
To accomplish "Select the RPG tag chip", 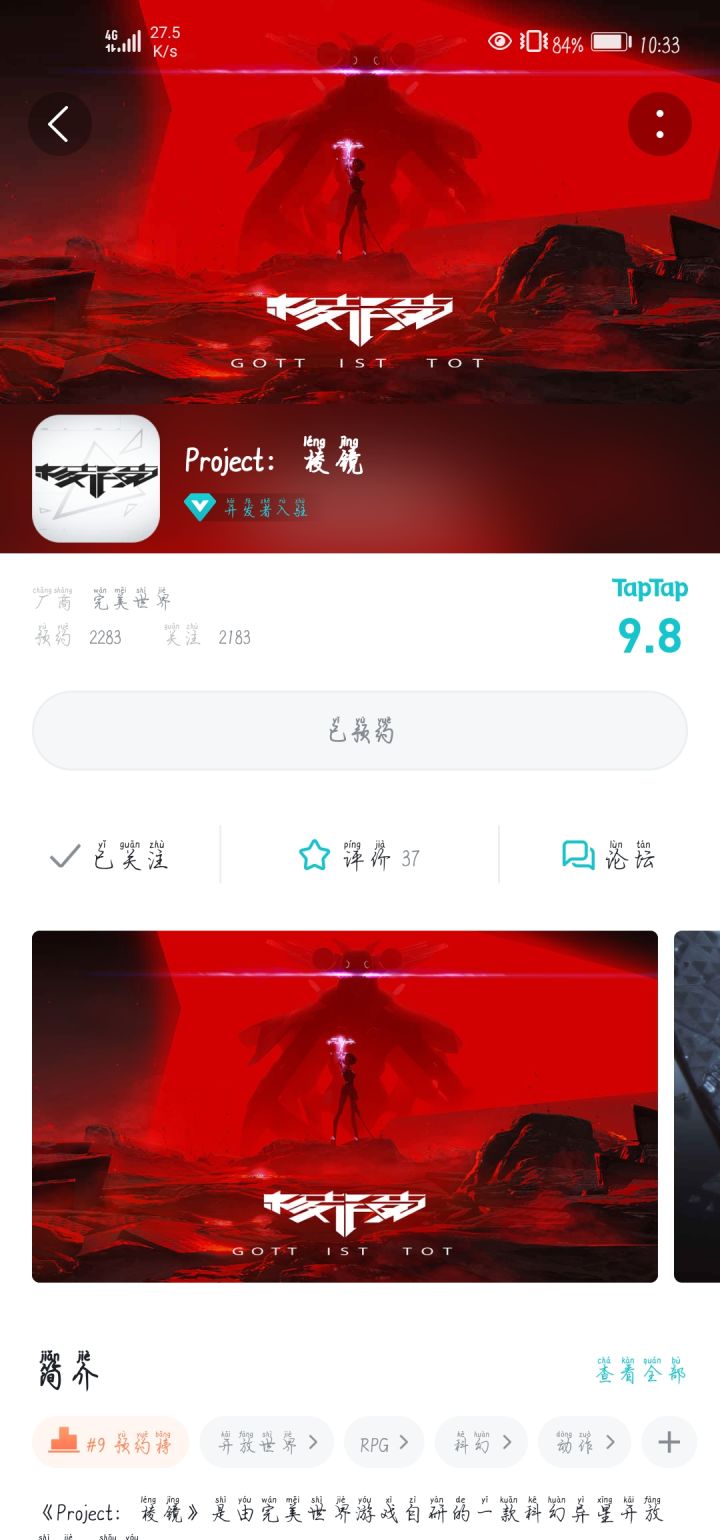I will (384, 1442).
